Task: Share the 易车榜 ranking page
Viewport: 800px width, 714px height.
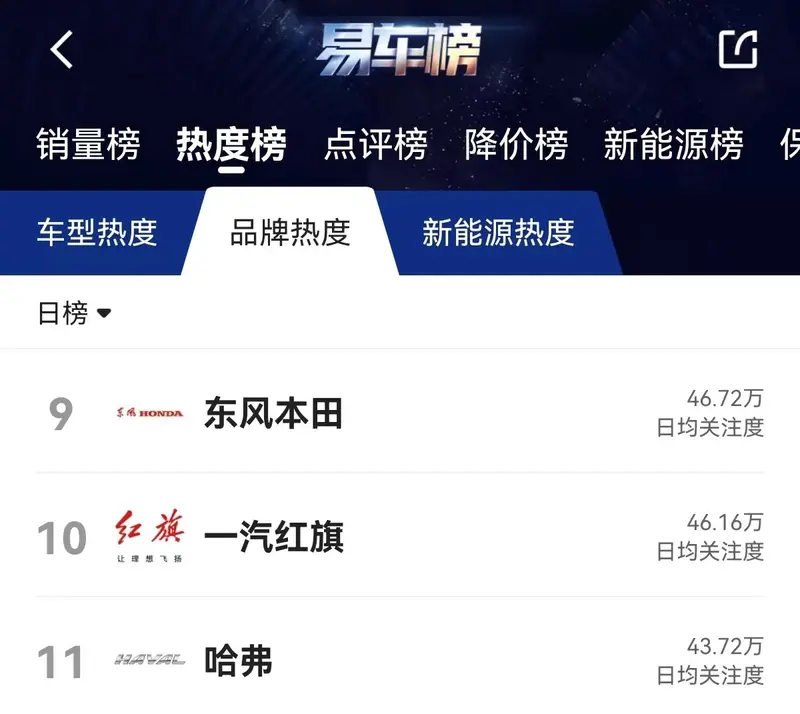Action: 738,48
